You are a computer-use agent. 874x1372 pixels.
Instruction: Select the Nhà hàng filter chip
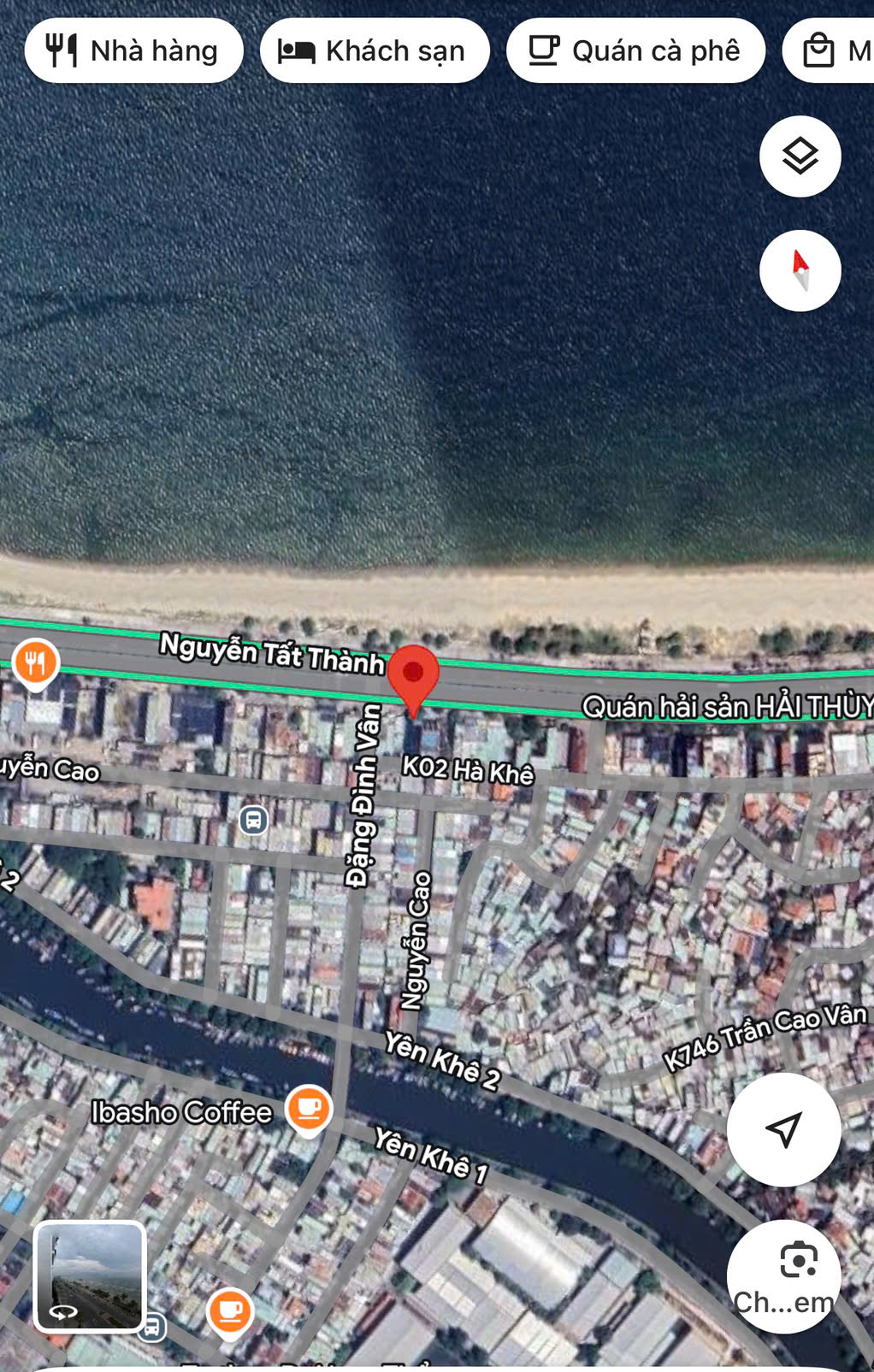(x=133, y=51)
